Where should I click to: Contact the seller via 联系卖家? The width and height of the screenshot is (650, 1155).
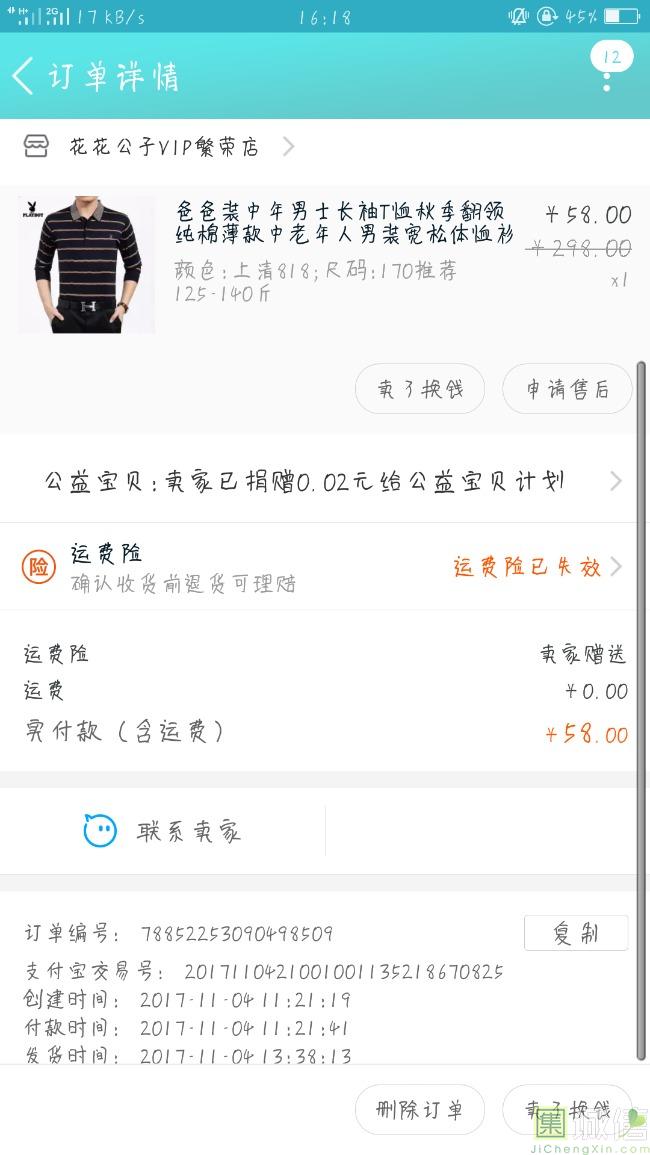[x=164, y=830]
